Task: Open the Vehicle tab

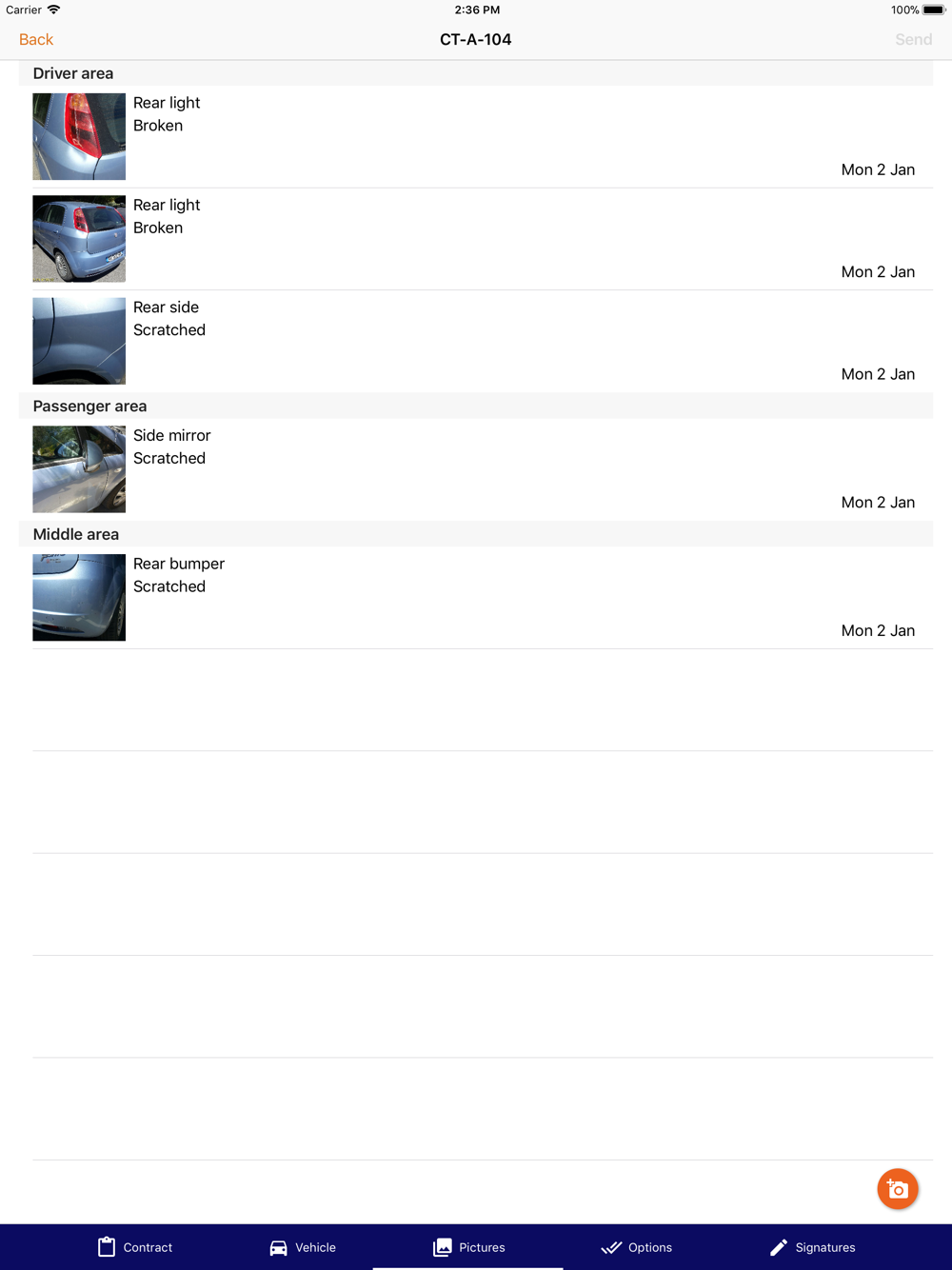Action: tap(303, 1247)
